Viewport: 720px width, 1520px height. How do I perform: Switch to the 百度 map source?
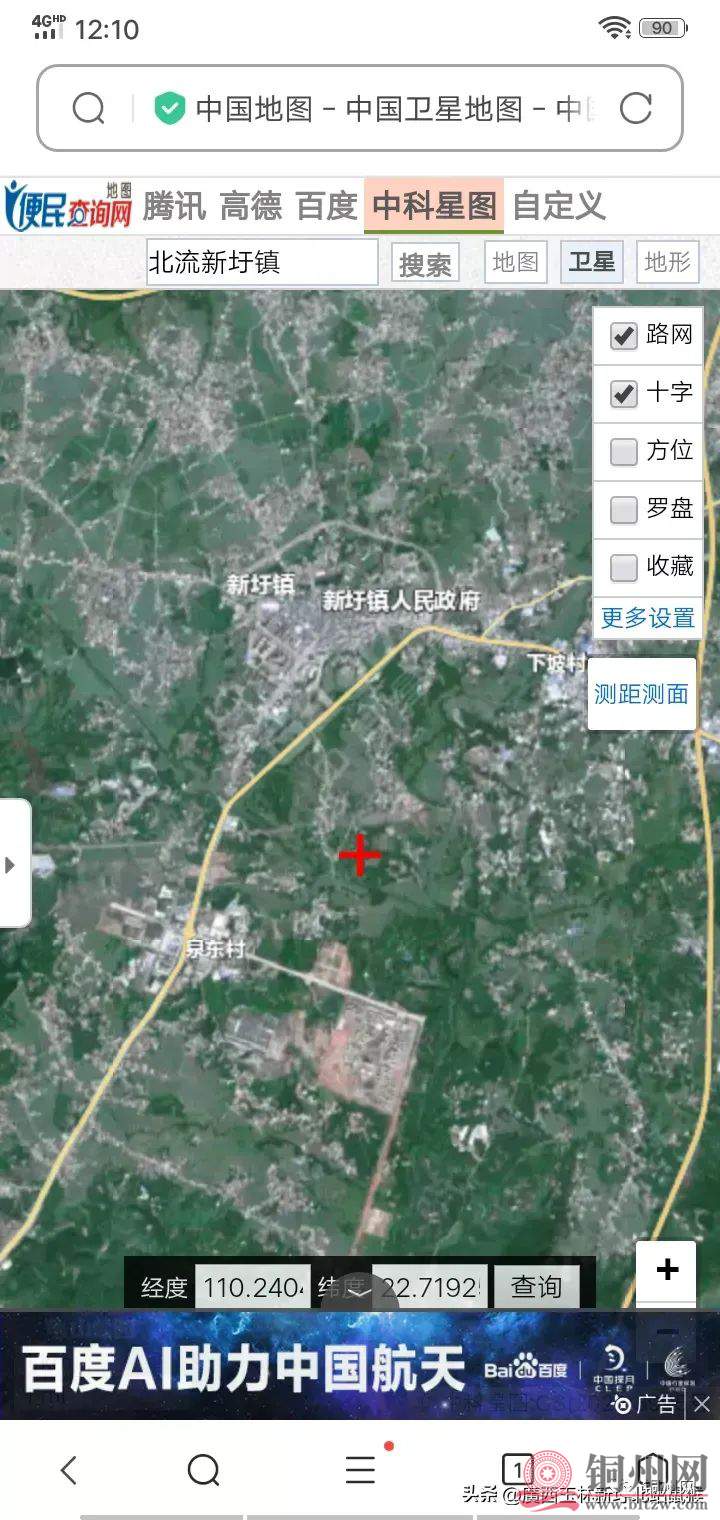click(327, 206)
